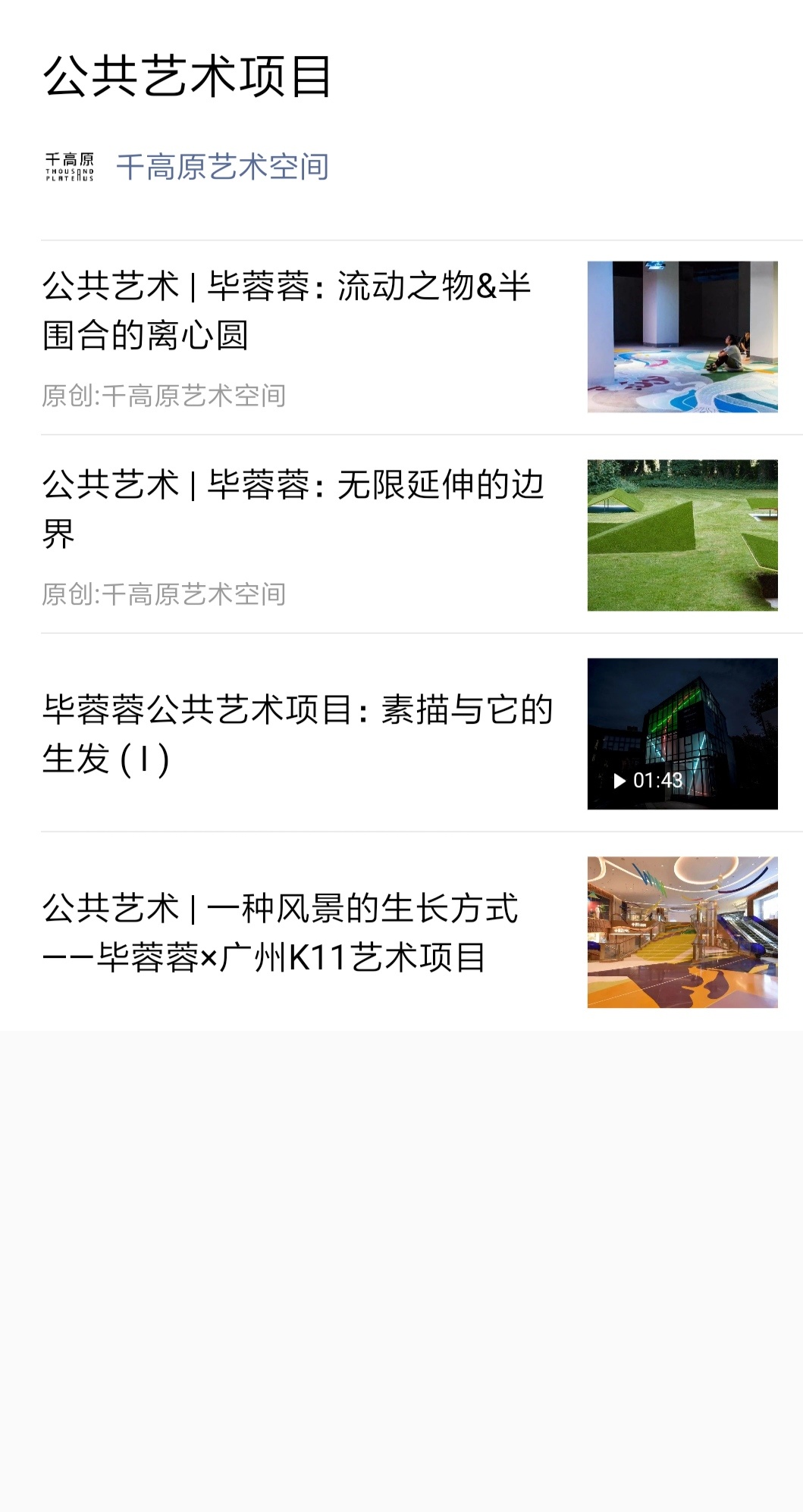This screenshot has height=1512, width=803.
Task: Open the 千高原艺术空间 account link
Action: click(221, 167)
